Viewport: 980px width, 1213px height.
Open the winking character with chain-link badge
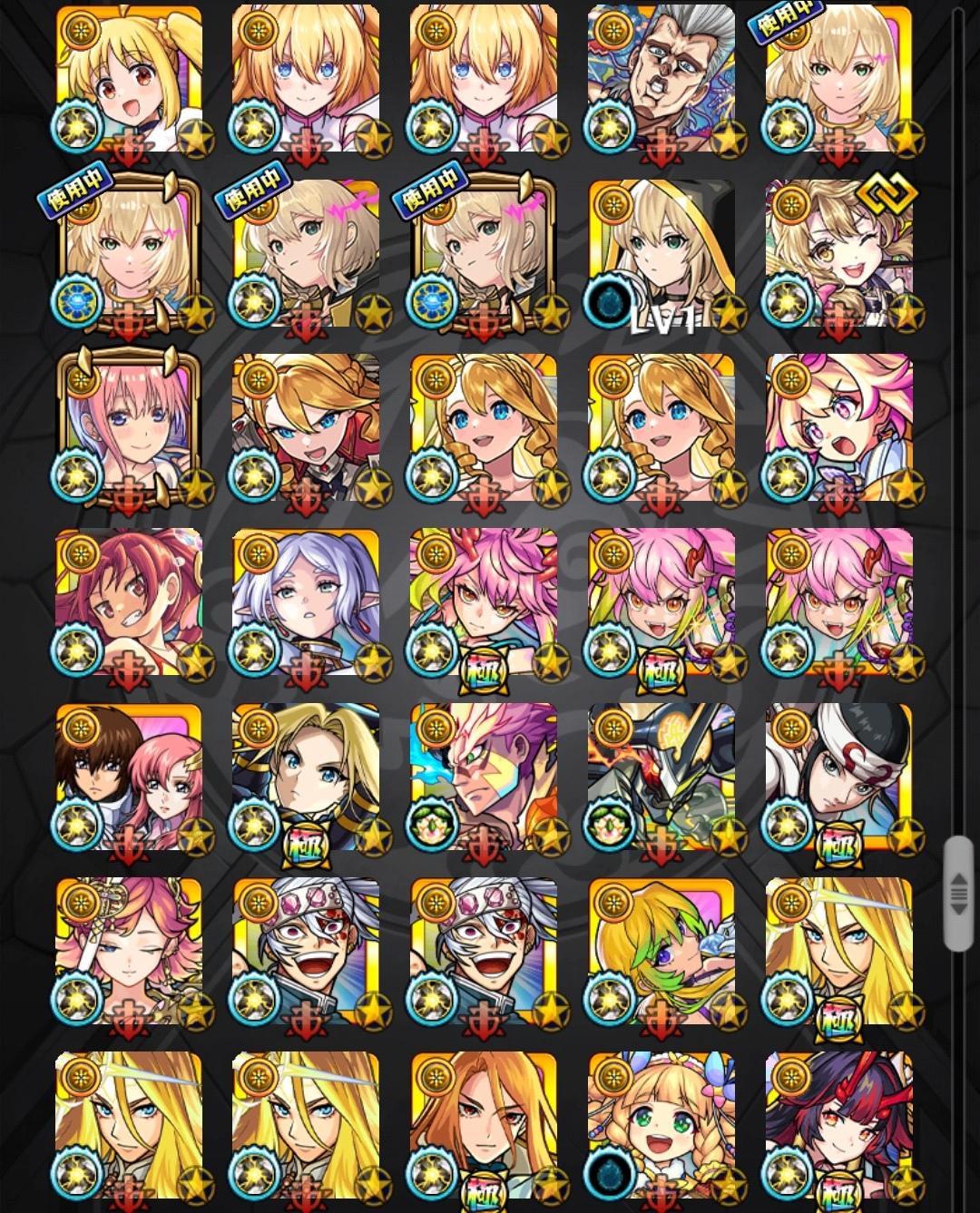(839, 252)
